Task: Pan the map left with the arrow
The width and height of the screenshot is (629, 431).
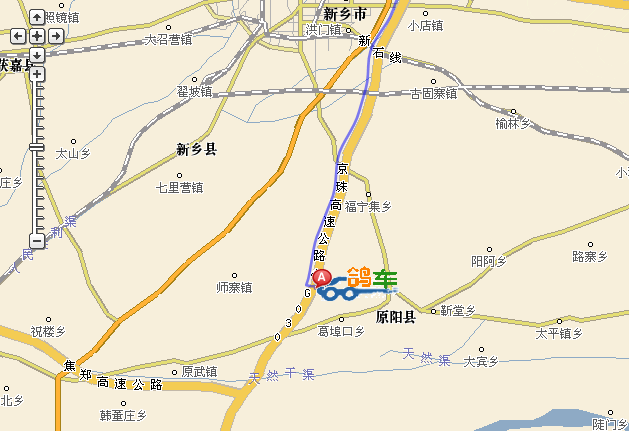Action: point(18,36)
